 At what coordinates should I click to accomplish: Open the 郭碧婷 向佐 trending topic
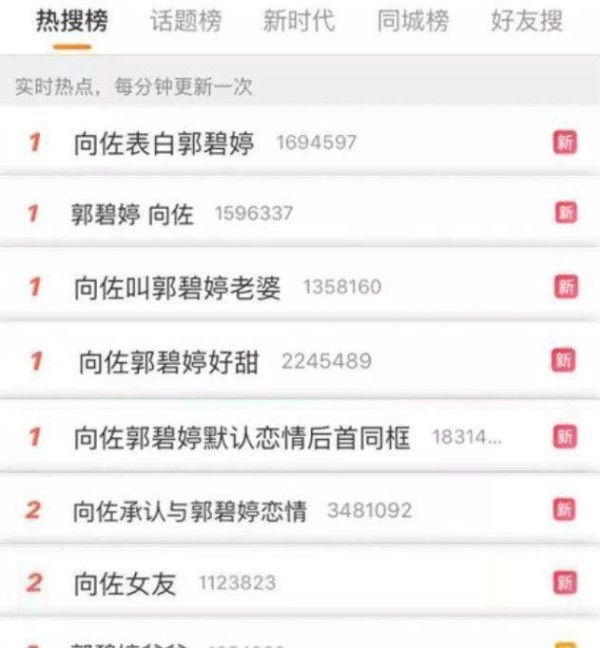(132, 214)
